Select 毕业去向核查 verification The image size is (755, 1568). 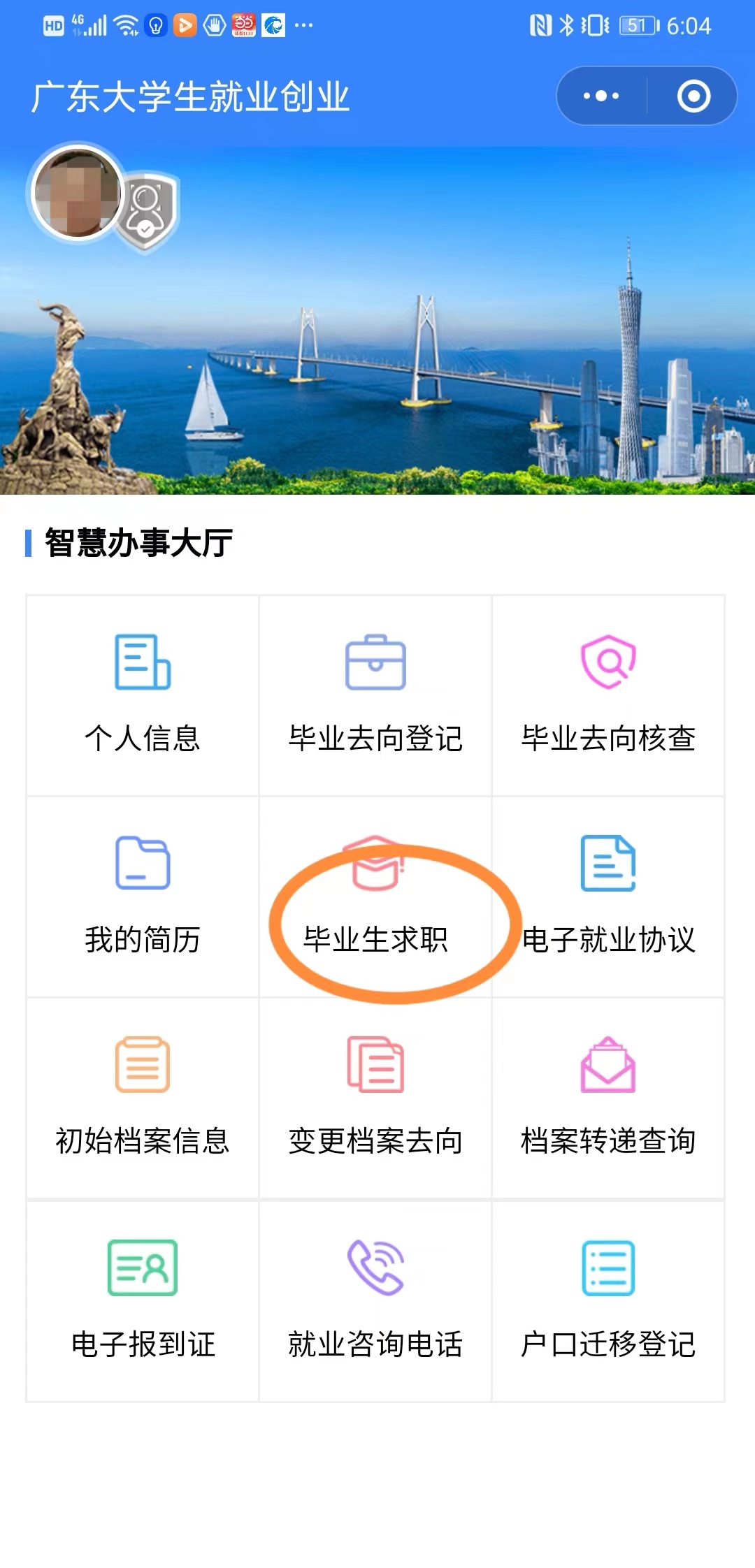coord(608,695)
